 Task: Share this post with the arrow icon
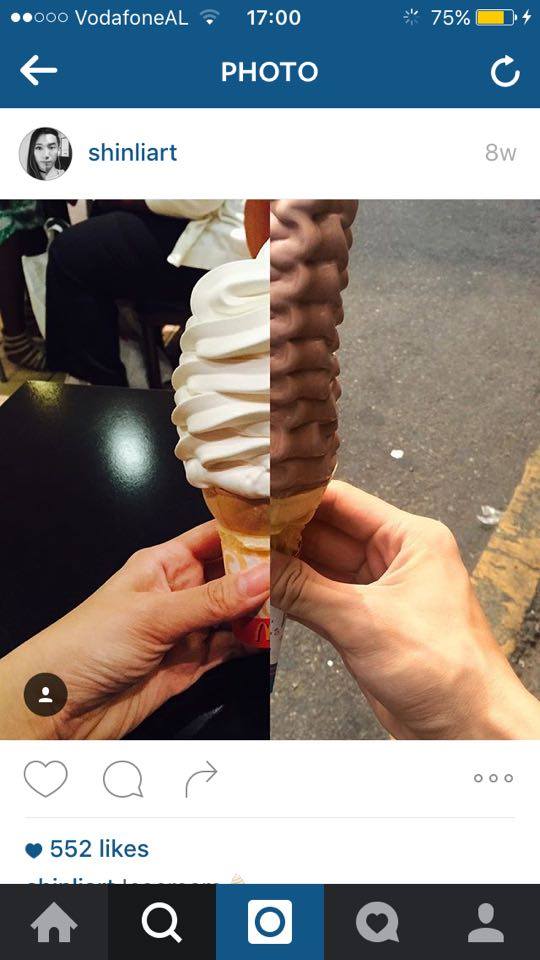click(x=201, y=779)
